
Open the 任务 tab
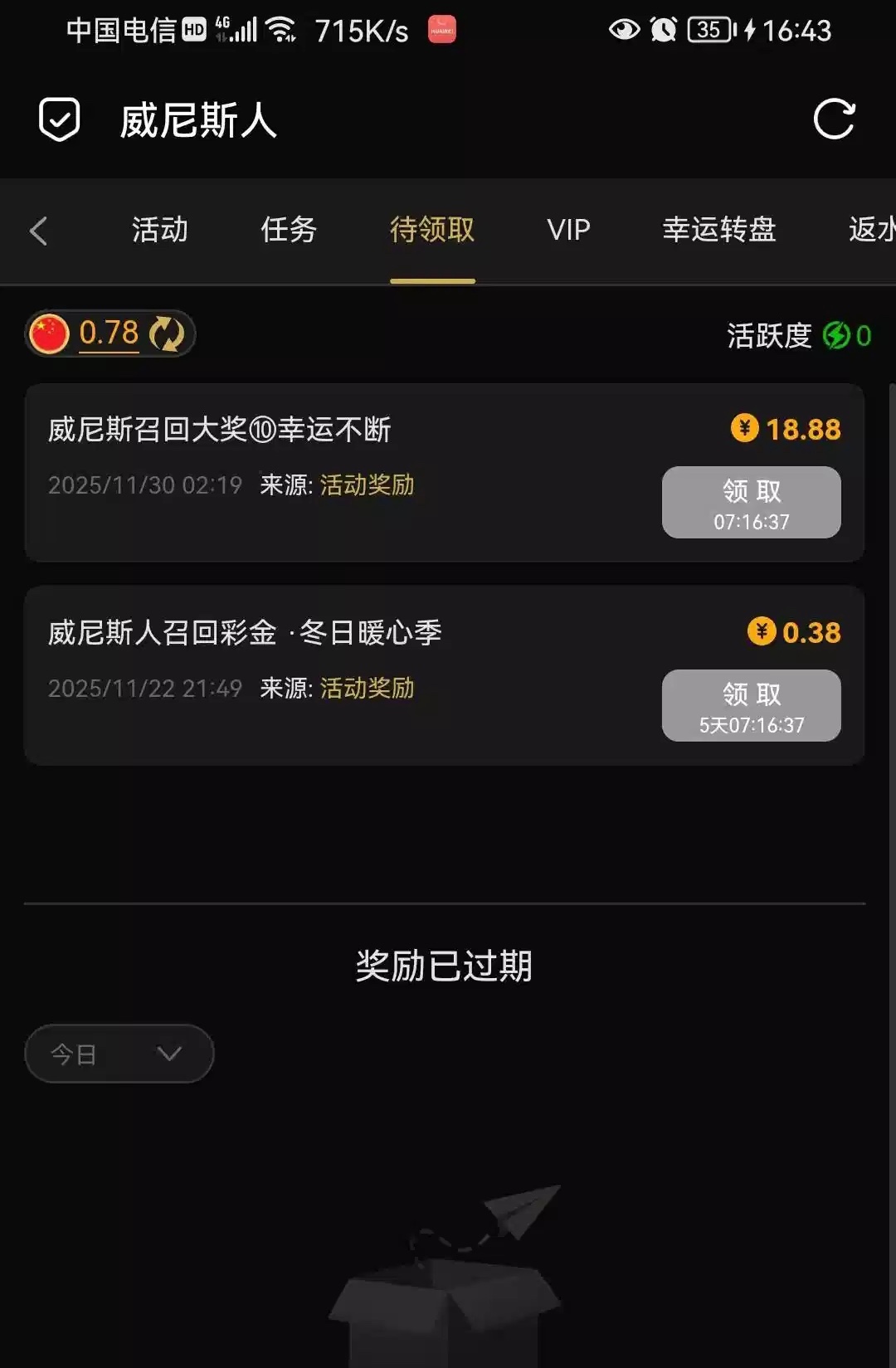tap(289, 230)
